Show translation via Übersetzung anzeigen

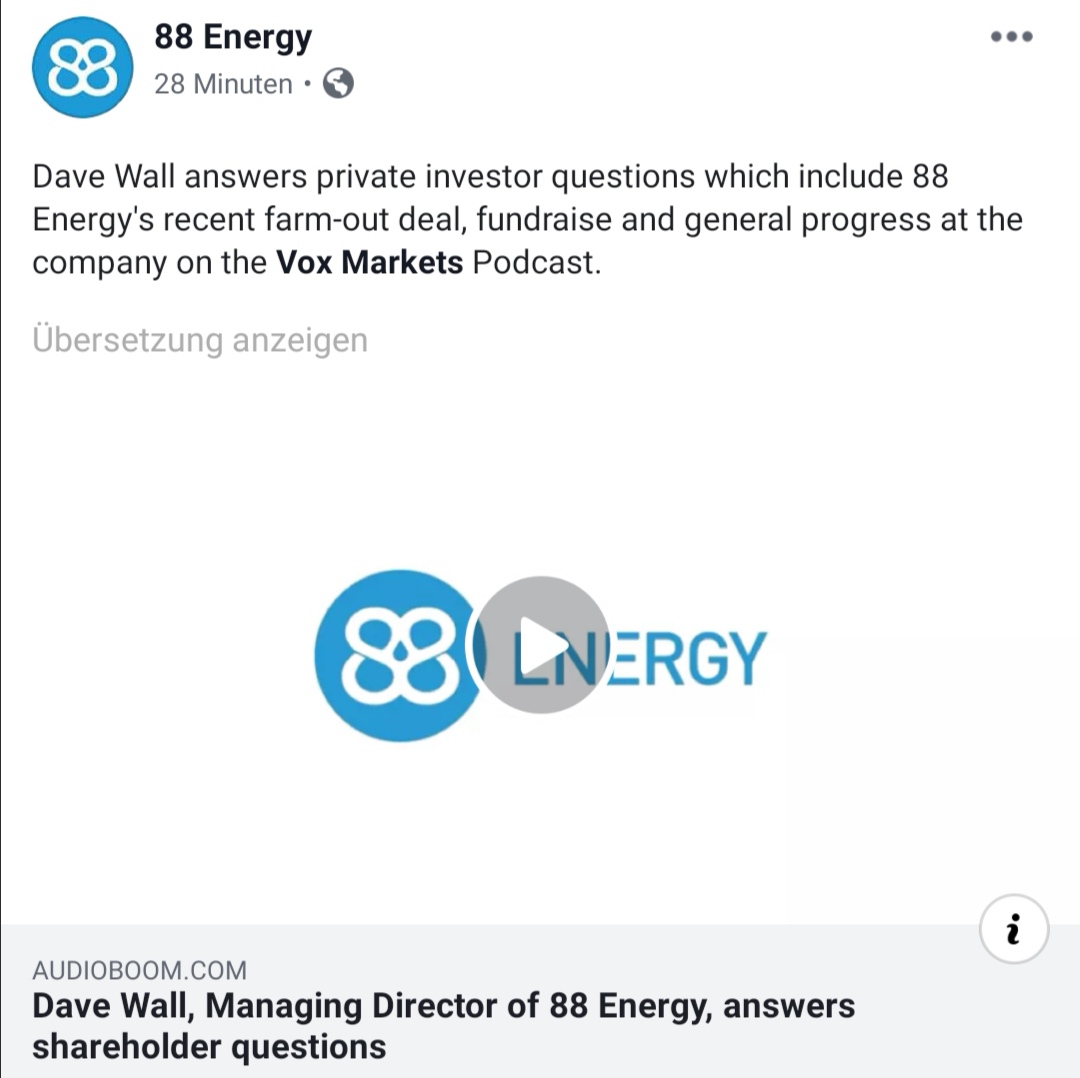click(x=200, y=340)
